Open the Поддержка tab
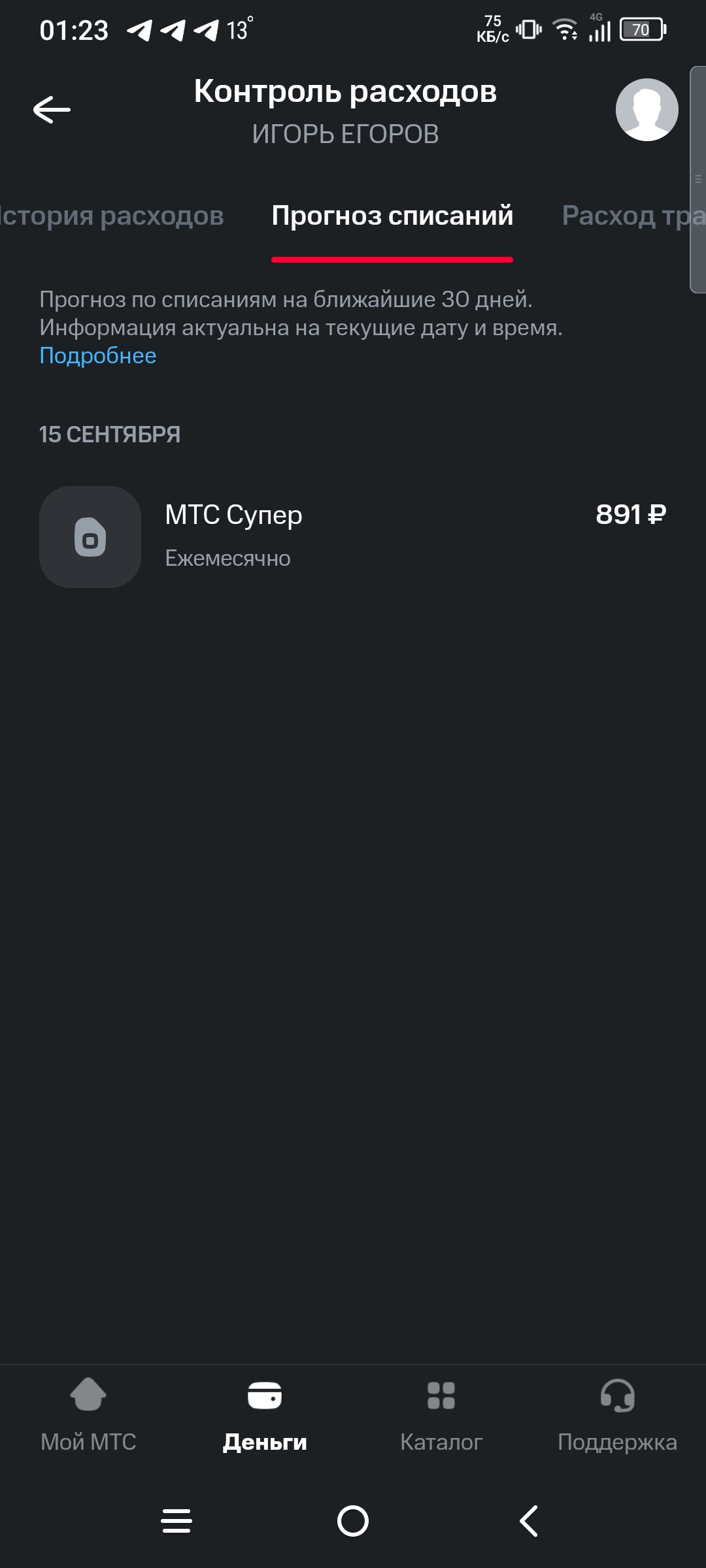The height and width of the screenshot is (1568, 706). (x=617, y=1416)
